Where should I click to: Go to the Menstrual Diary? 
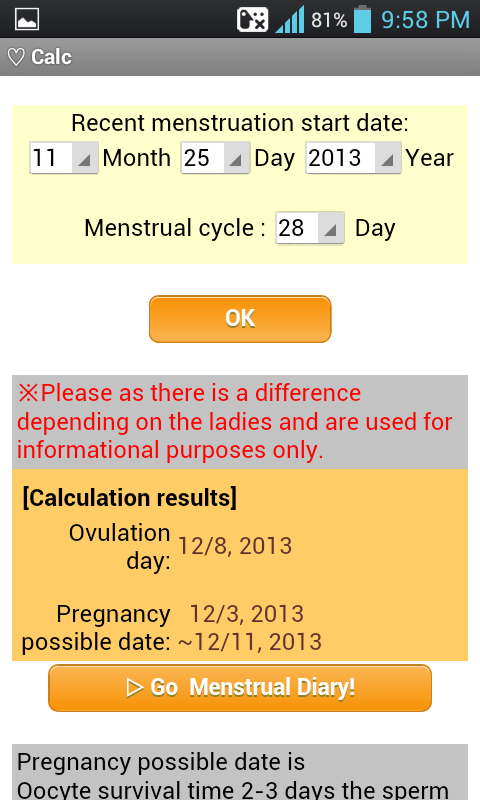click(240, 688)
